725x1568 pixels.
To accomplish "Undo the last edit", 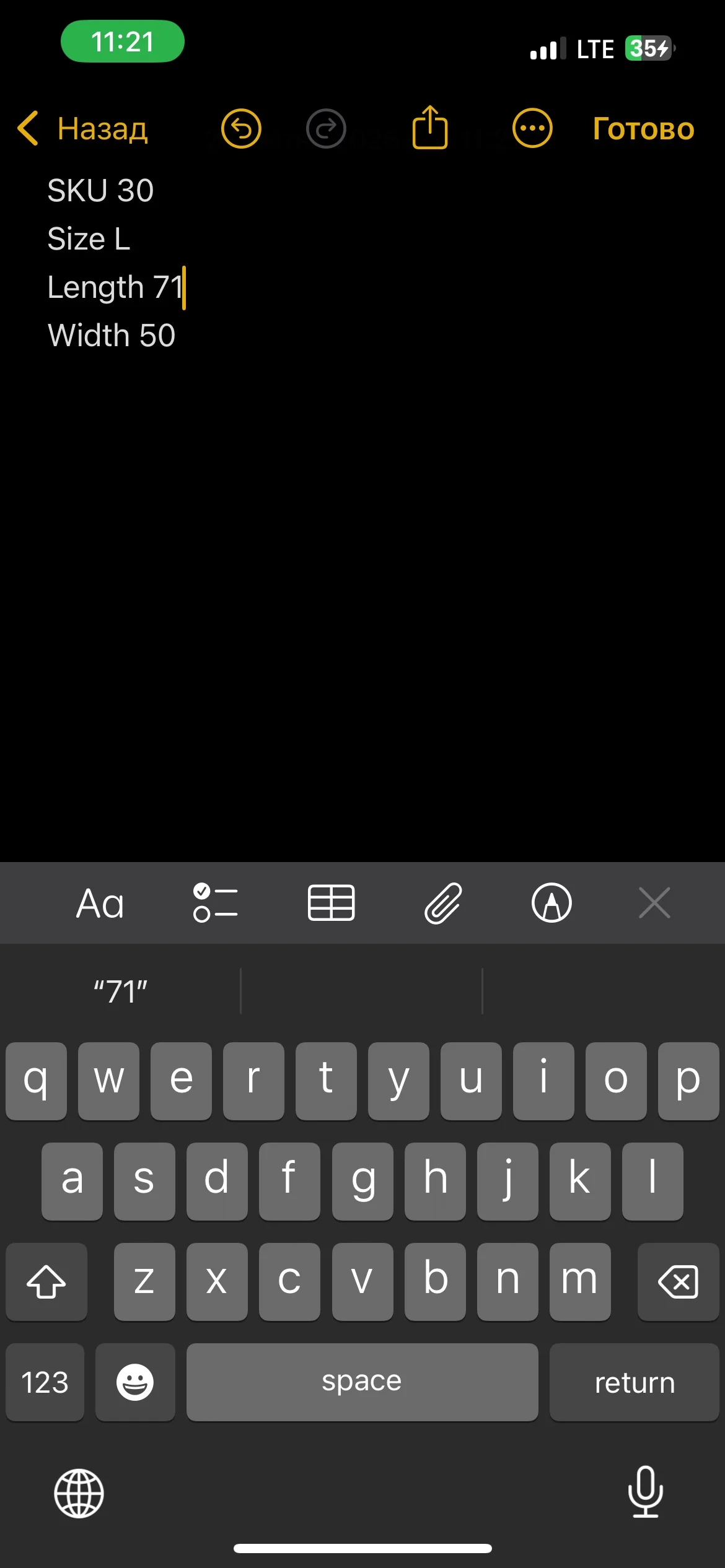I will point(241,129).
